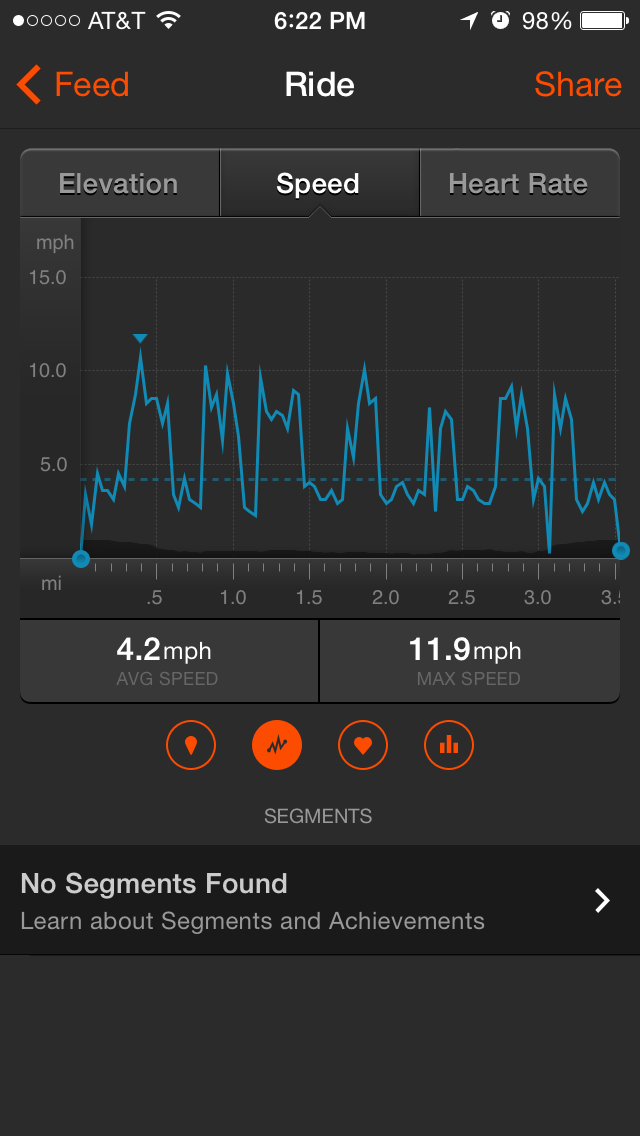Open the bar chart stats icon
This screenshot has height=1136, width=640.
tap(449, 745)
